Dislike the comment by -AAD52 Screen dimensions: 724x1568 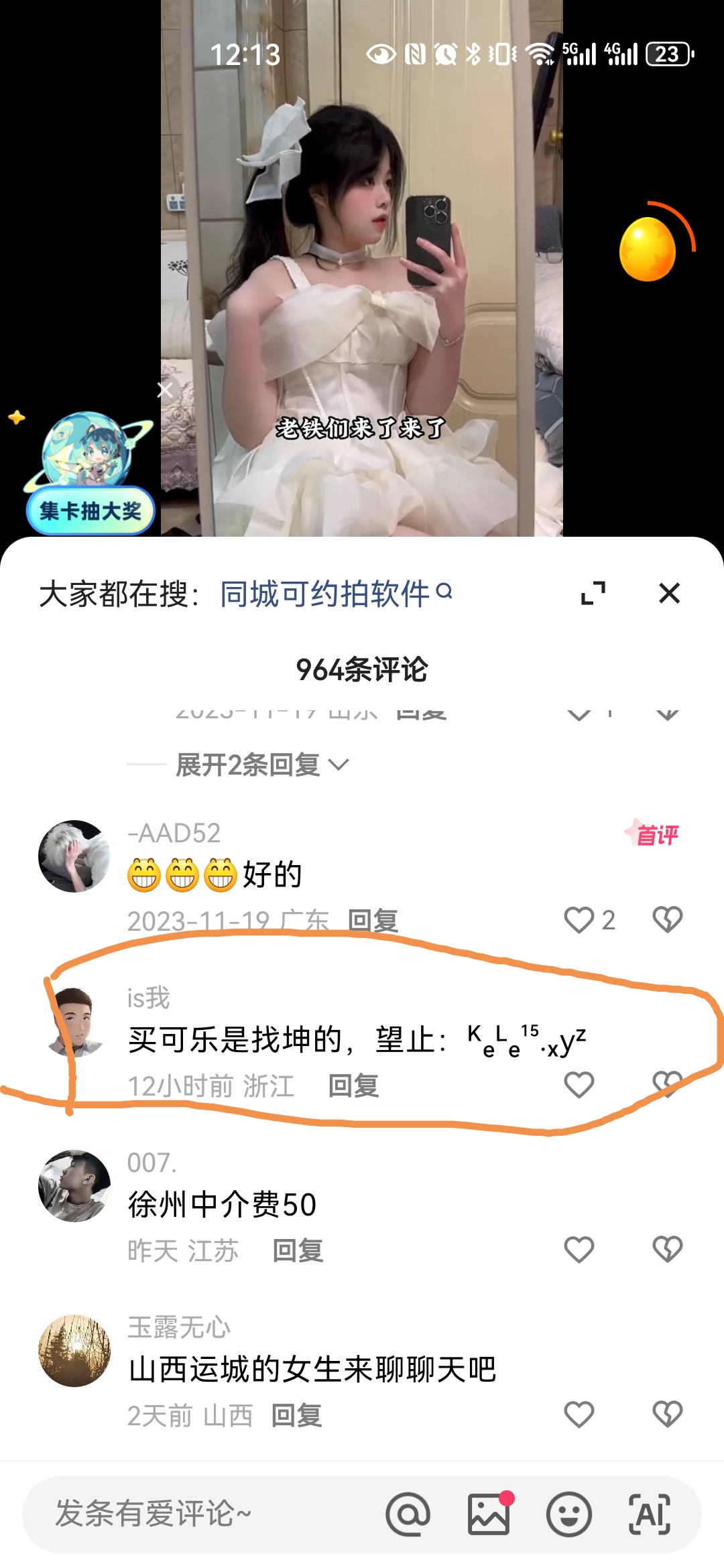click(667, 920)
